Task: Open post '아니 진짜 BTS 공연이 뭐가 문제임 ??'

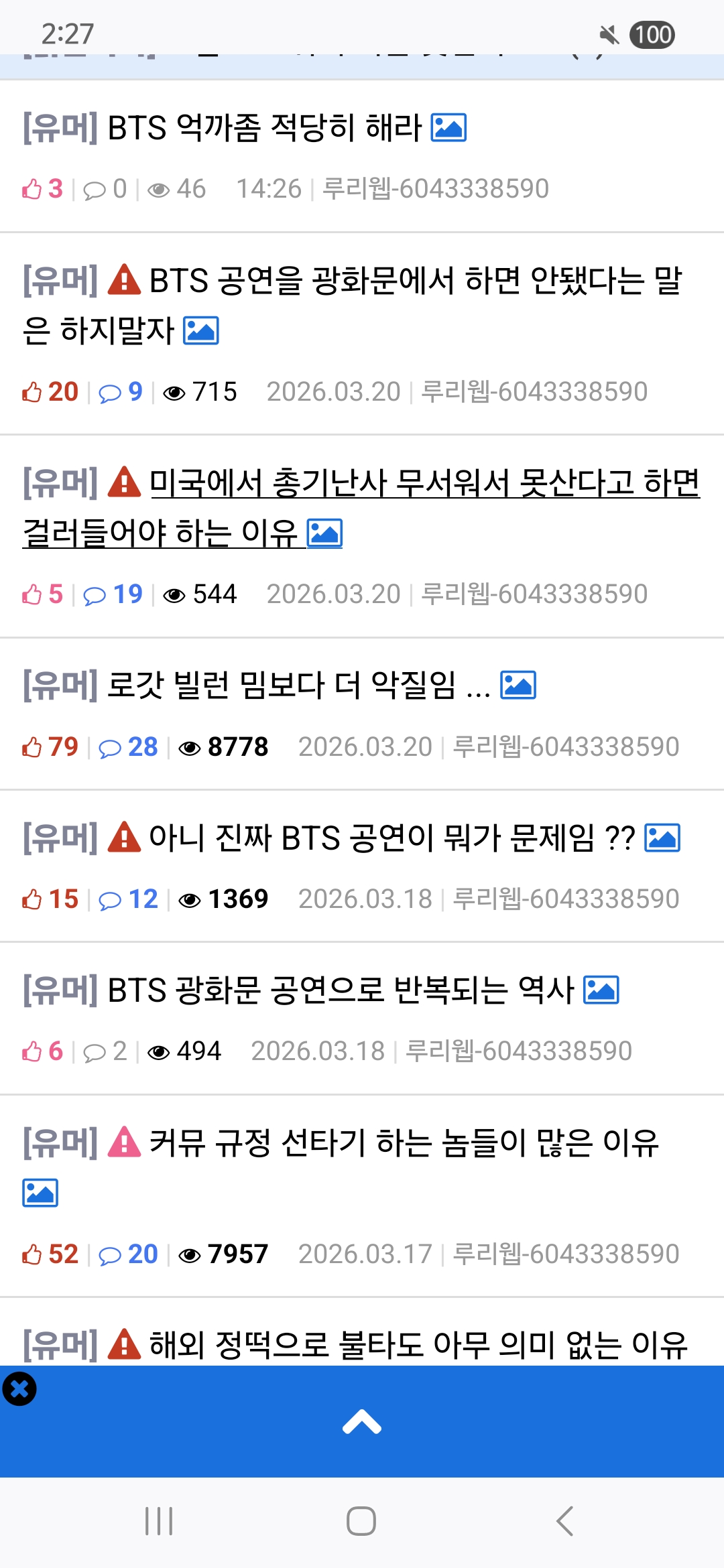Action: (x=391, y=838)
